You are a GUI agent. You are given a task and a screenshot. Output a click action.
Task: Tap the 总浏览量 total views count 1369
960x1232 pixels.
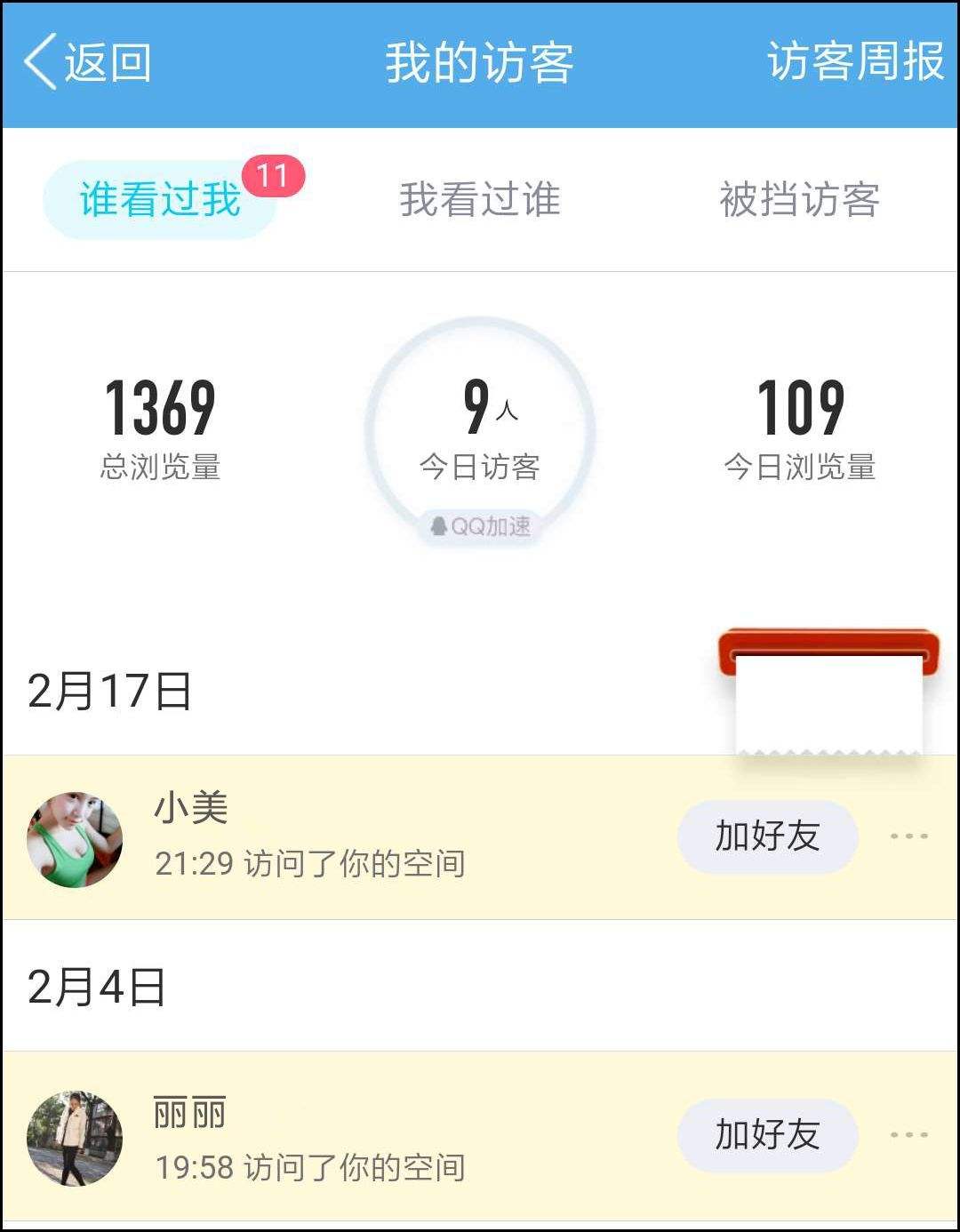160,405
